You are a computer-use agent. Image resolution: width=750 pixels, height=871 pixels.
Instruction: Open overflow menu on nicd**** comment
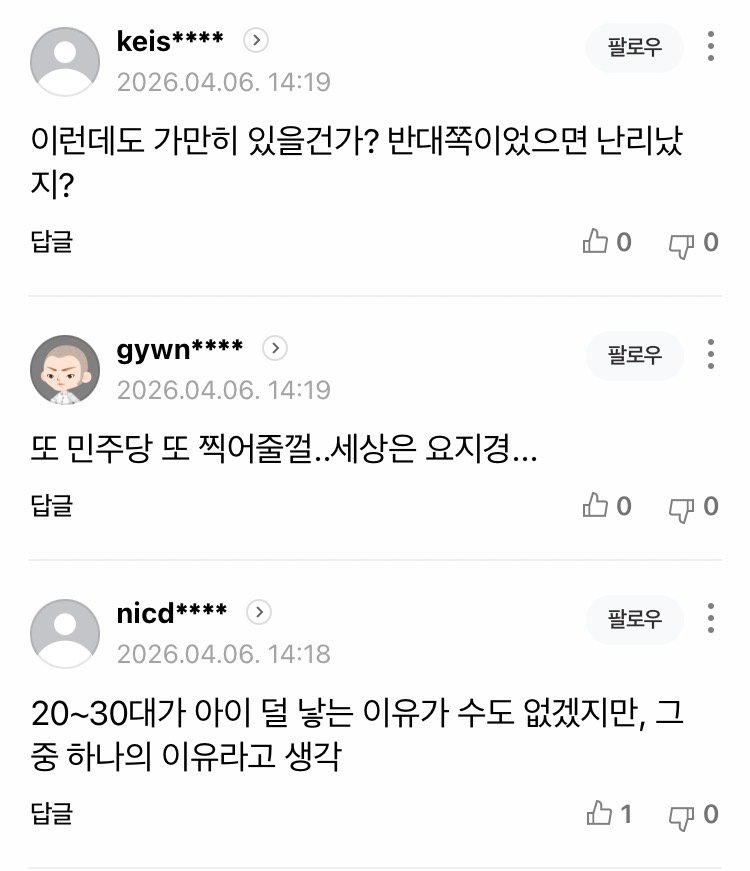coord(711,619)
